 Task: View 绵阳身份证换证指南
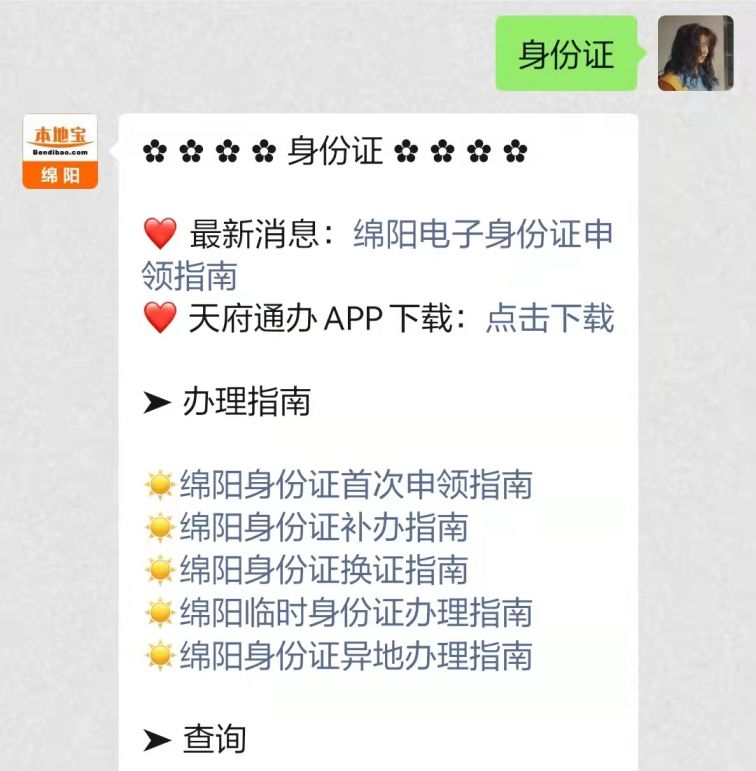click(x=323, y=570)
